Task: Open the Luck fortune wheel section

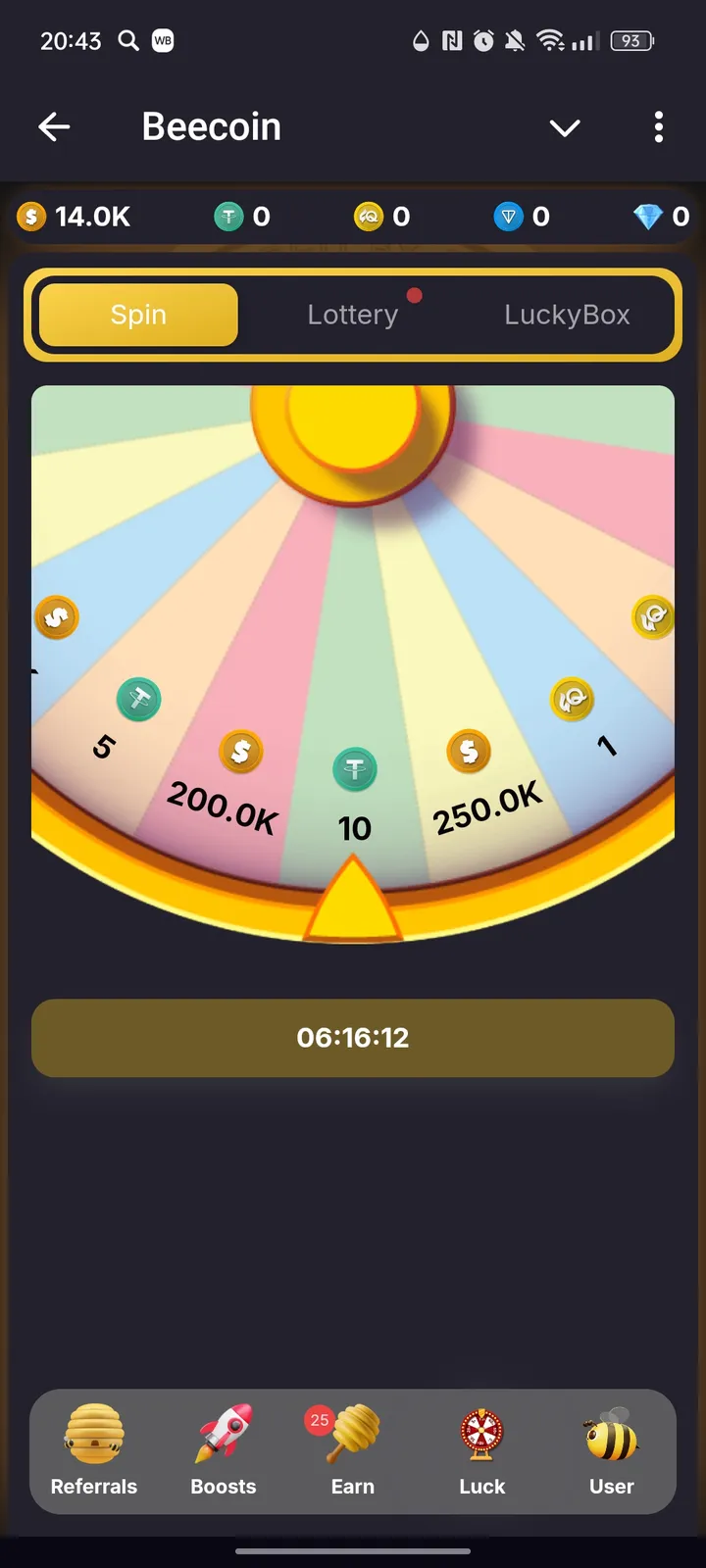Action: [x=481, y=1450]
